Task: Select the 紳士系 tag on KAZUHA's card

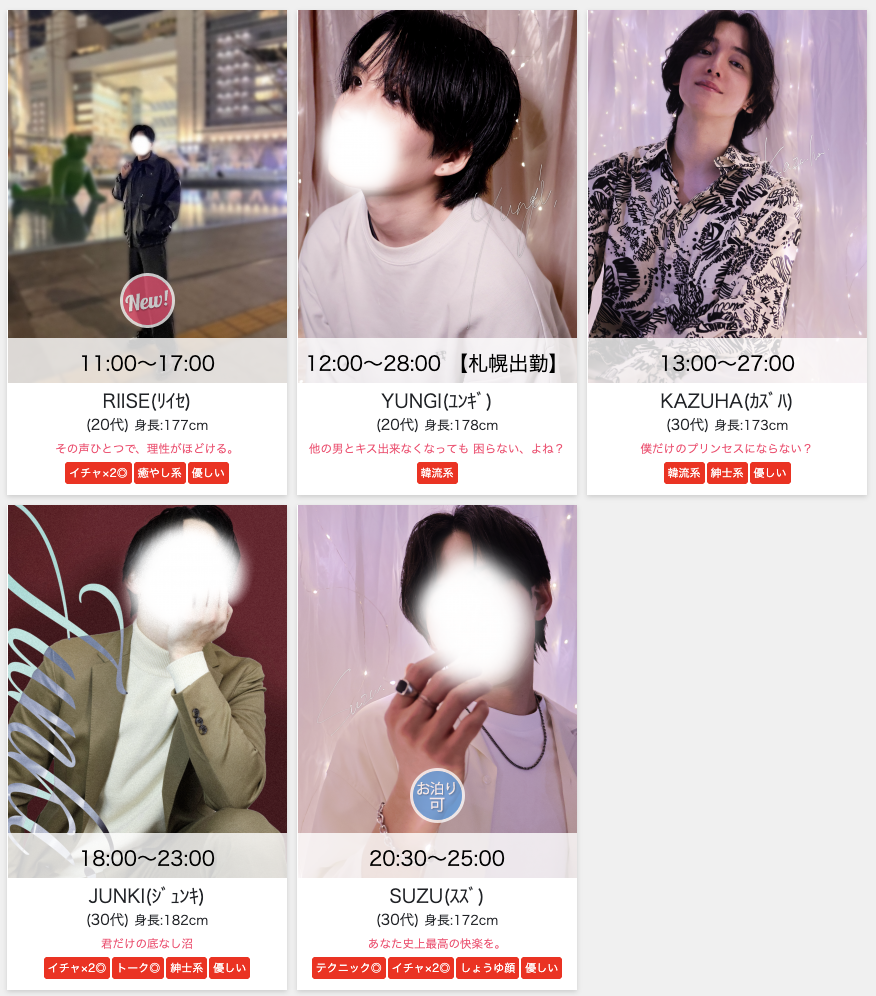Action: (x=727, y=473)
